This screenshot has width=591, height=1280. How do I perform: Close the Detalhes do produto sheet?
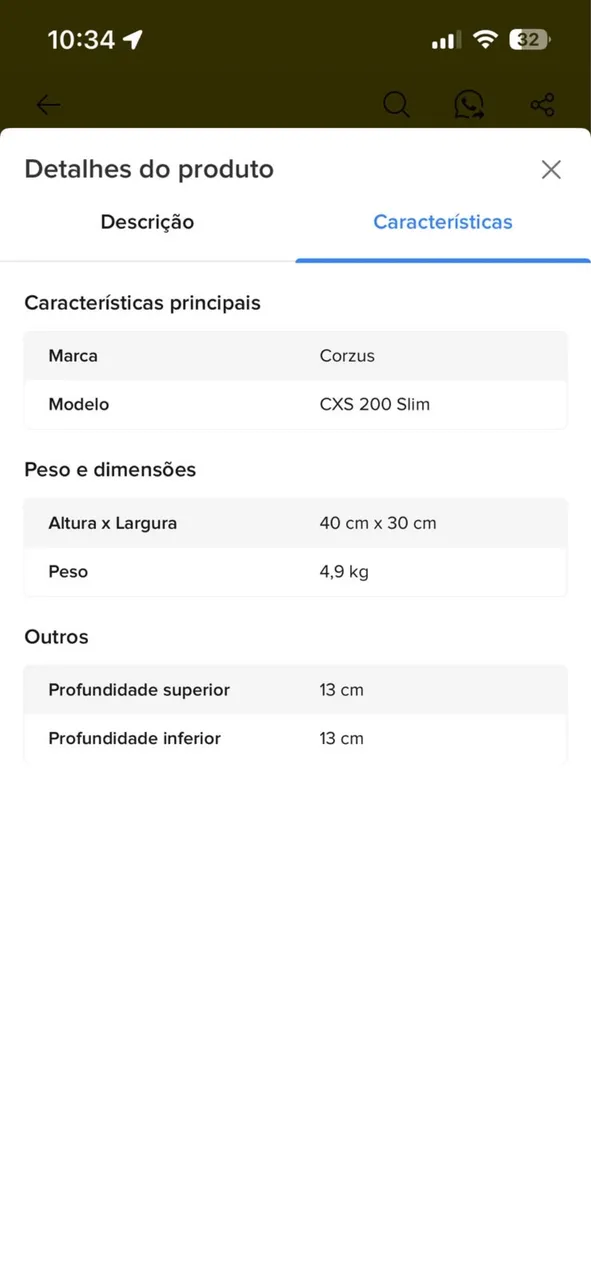coord(551,169)
